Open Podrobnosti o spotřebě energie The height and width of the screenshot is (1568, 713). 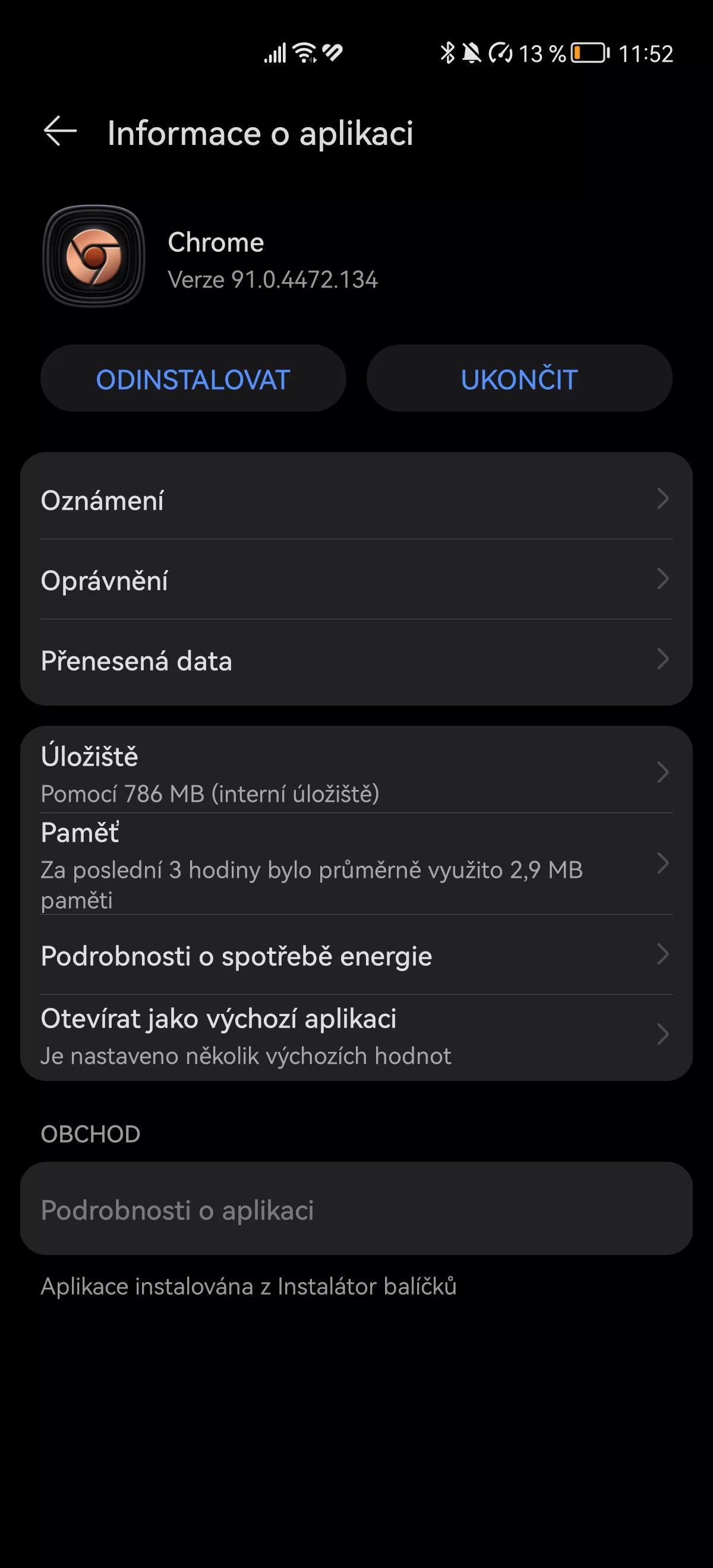[356, 954]
